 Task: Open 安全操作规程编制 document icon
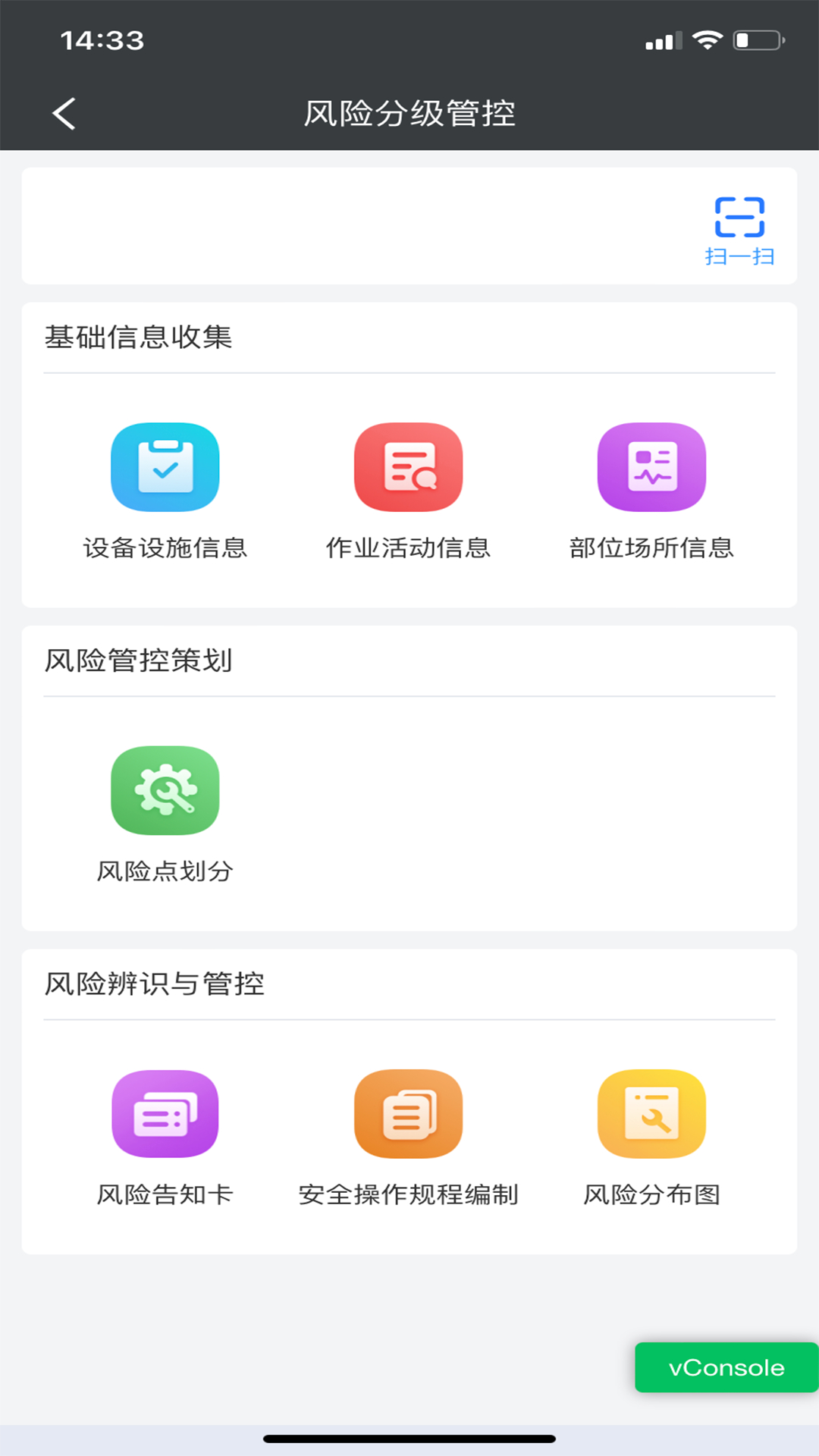[408, 1113]
